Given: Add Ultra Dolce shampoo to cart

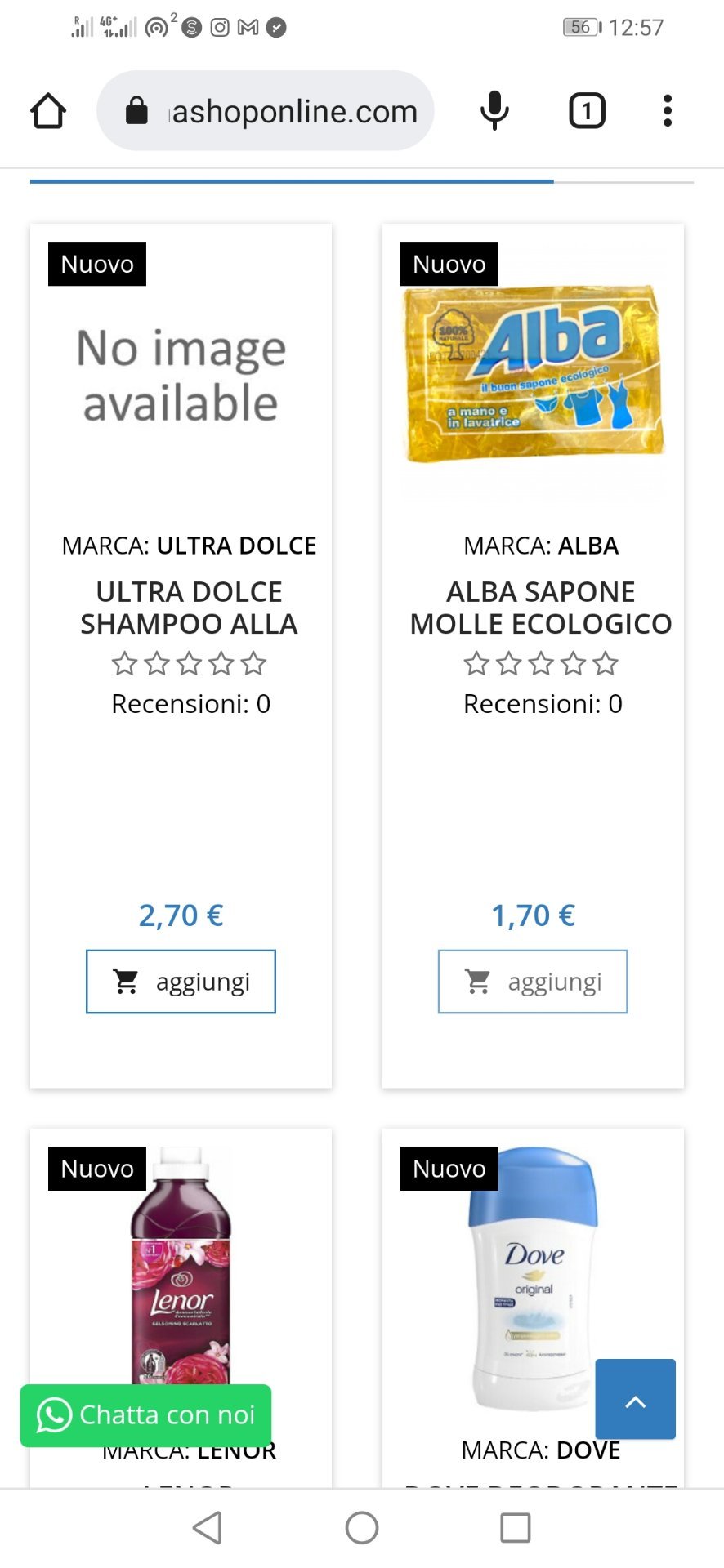Looking at the screenshot, I should point(181,981).
